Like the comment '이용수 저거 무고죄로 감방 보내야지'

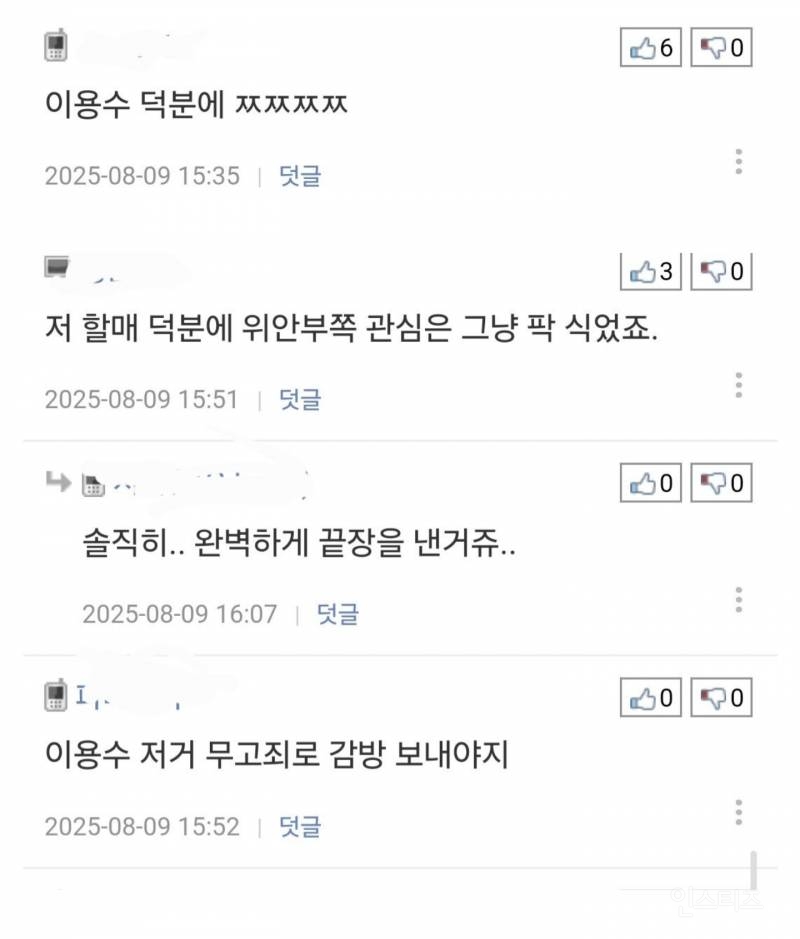click(650, 698)
